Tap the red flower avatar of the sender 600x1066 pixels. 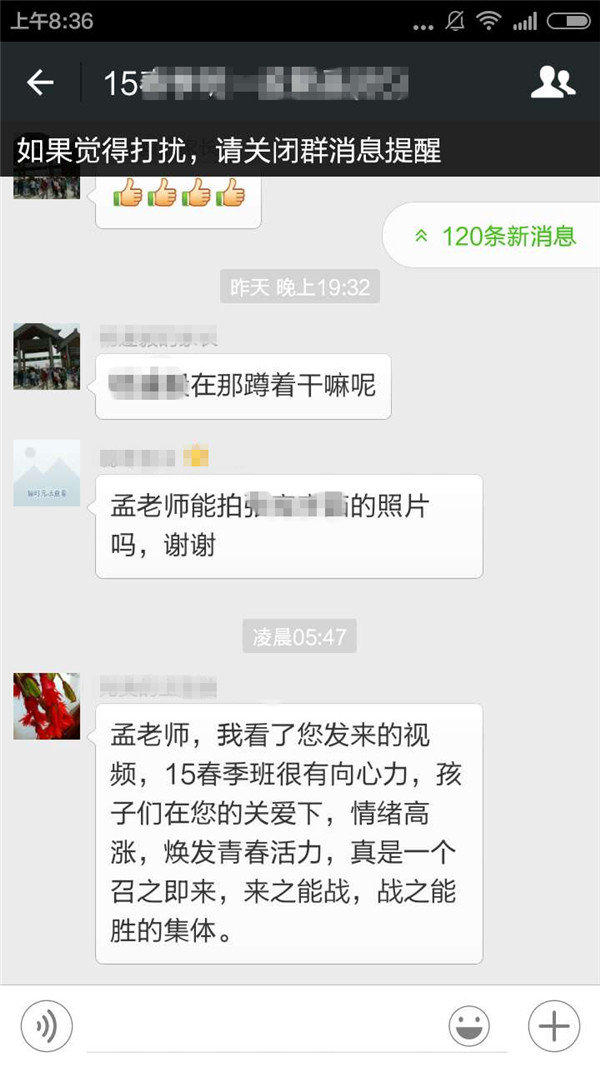coord(46,706)
